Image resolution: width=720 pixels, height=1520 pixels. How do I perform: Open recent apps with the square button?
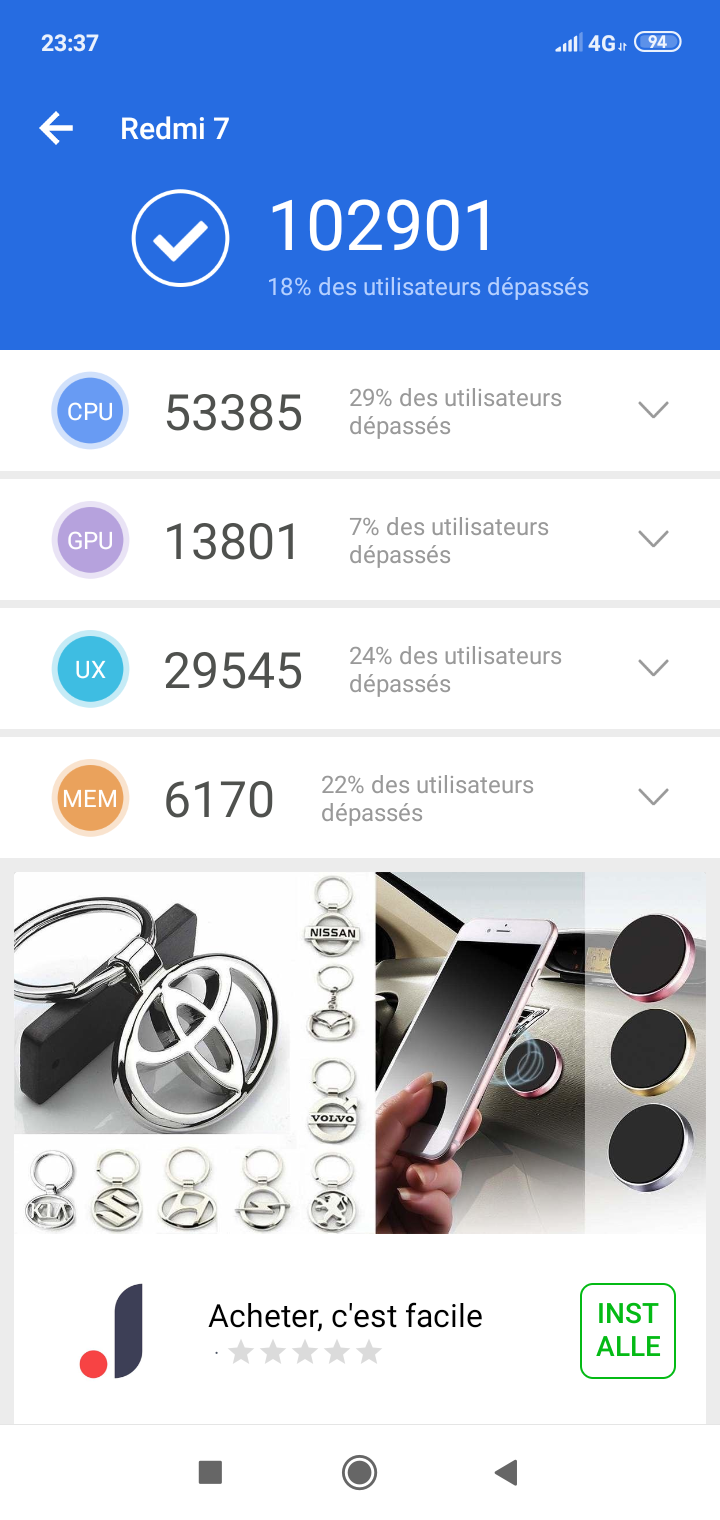[x=210, y=1472]
